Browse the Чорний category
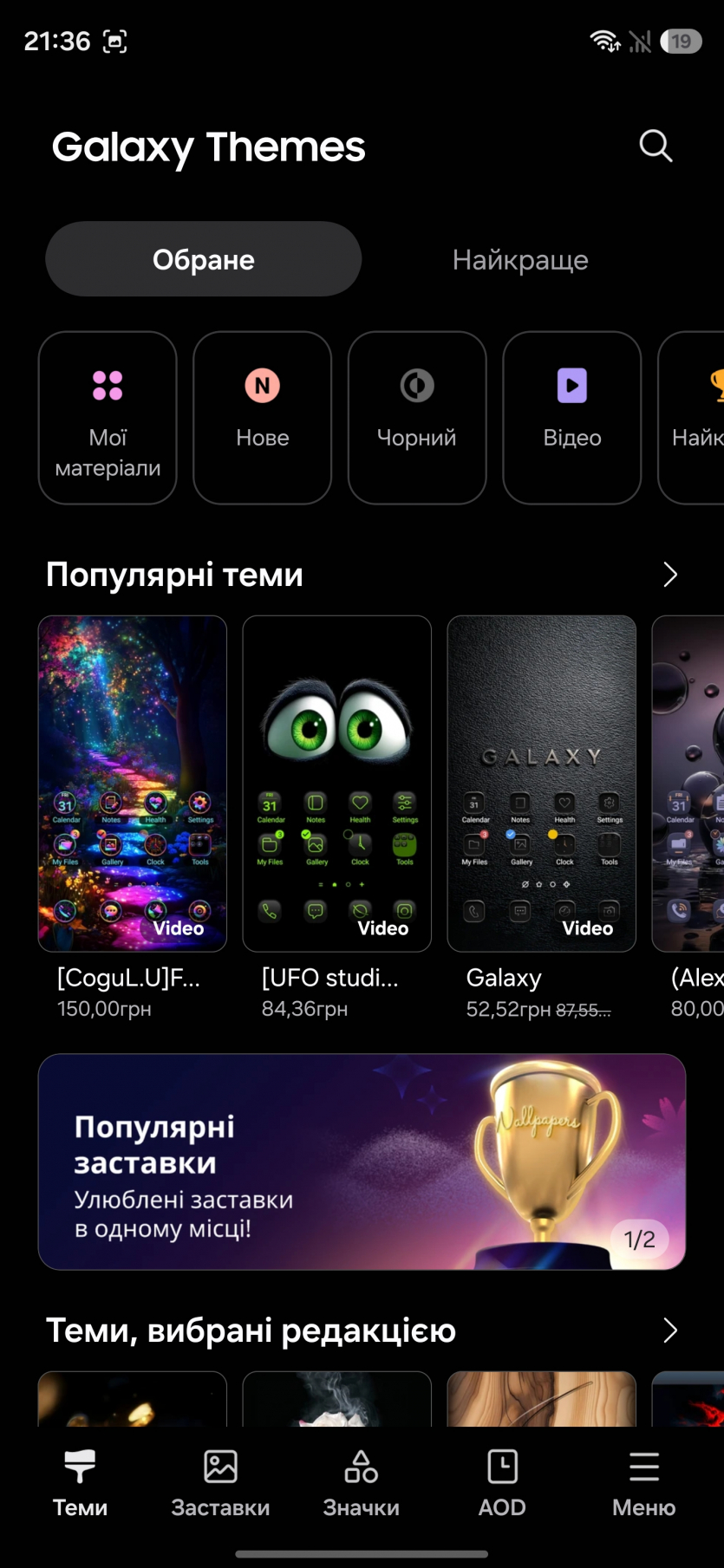The image size is (724, 1568). pyautogui.click(x=417, y=418)
